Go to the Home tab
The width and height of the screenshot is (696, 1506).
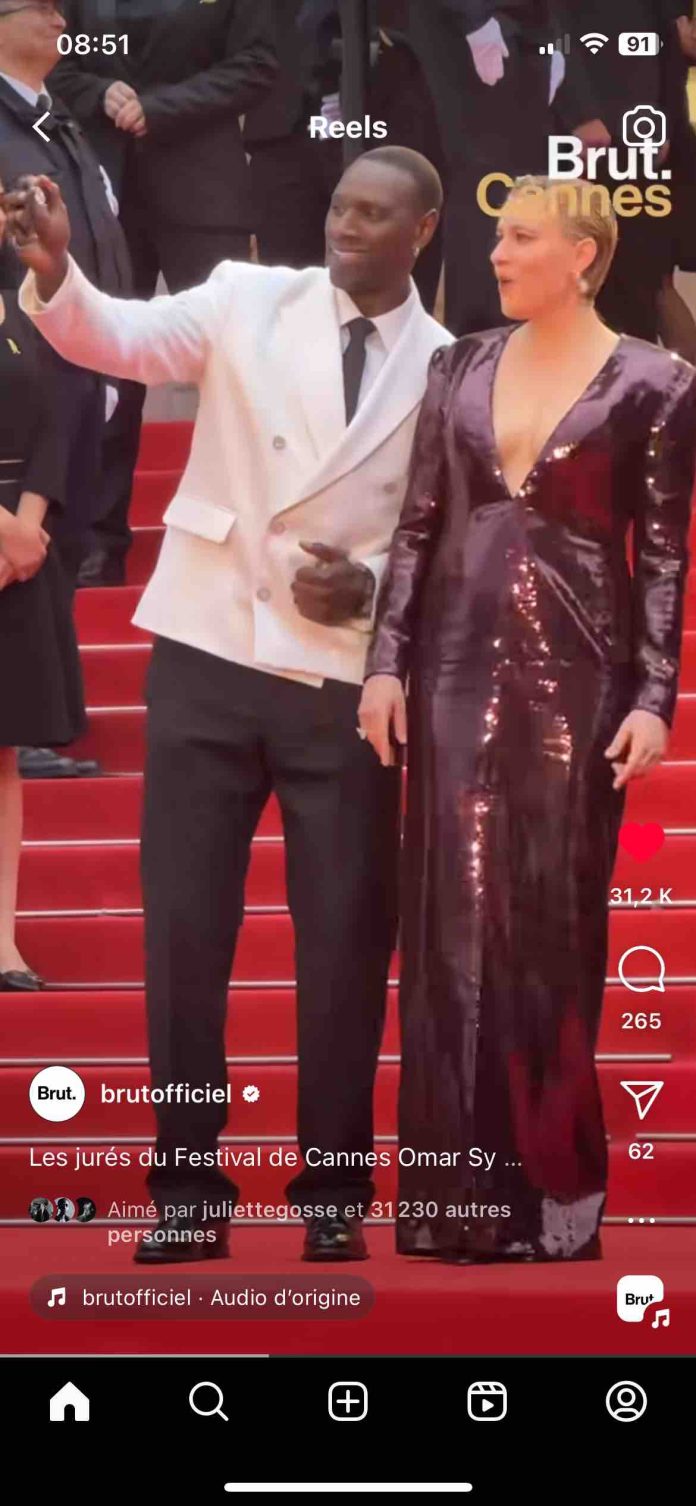(x=70, y=1401)
